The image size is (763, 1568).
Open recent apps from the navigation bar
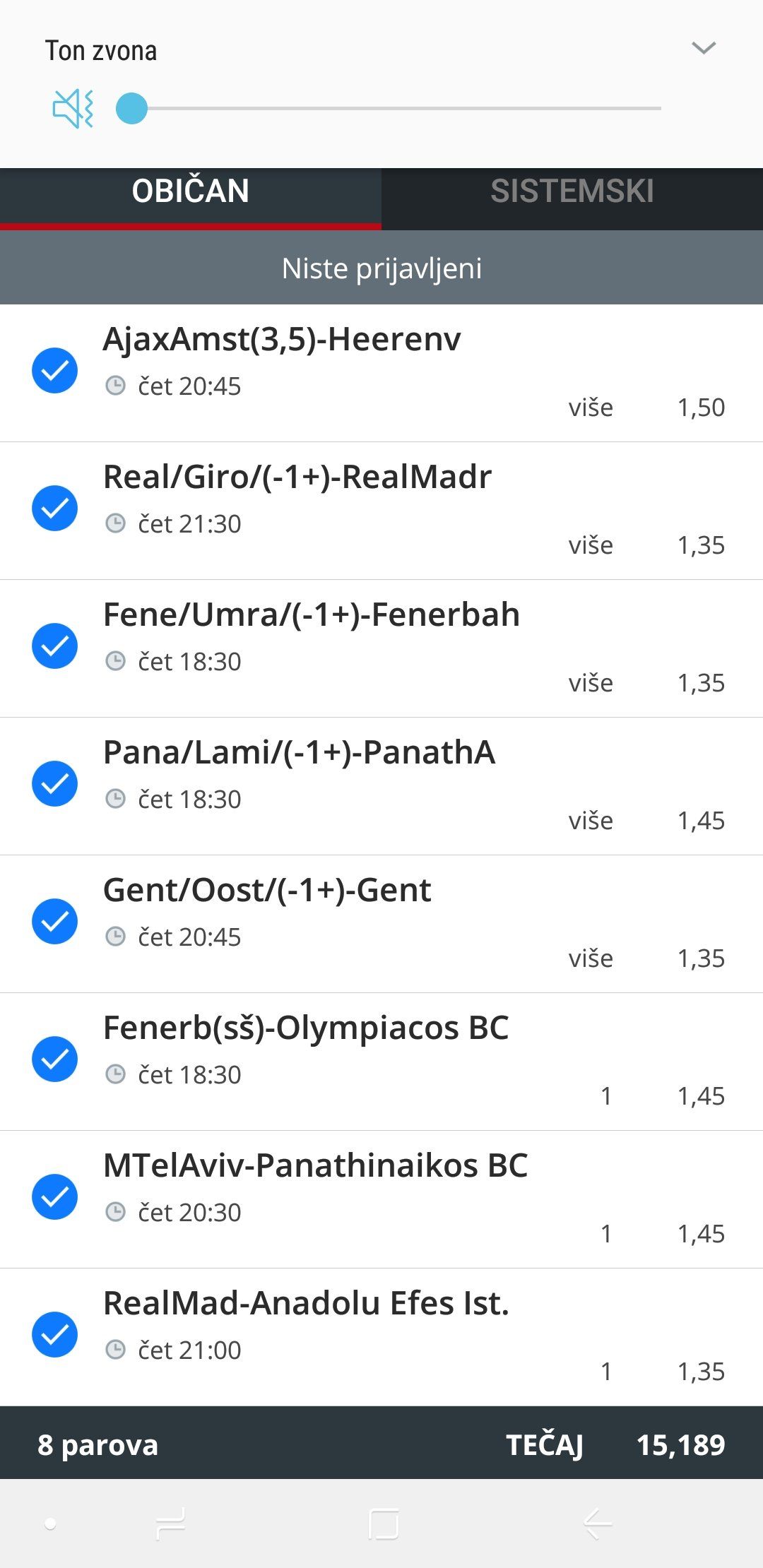tap(170, 1524)
